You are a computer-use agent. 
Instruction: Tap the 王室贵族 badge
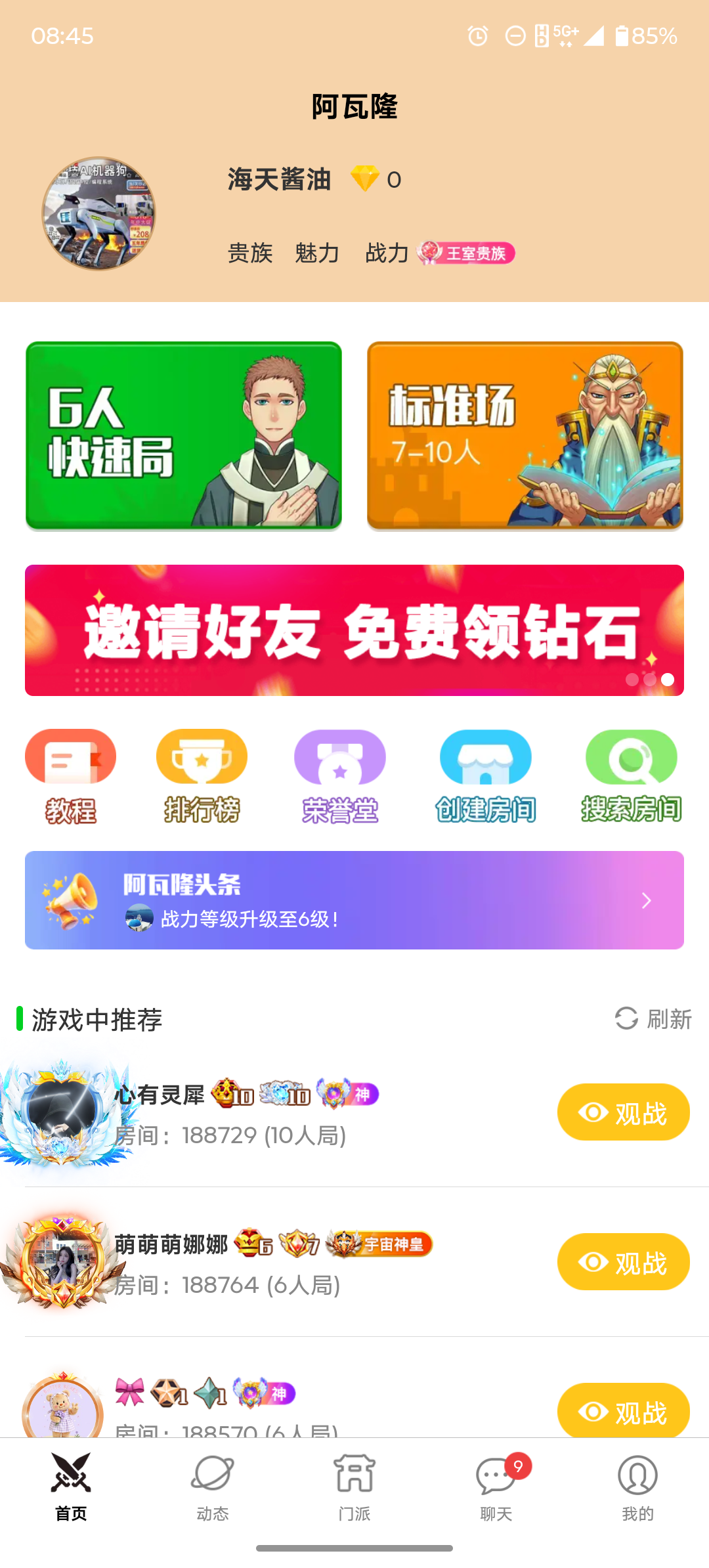[466, 253]
